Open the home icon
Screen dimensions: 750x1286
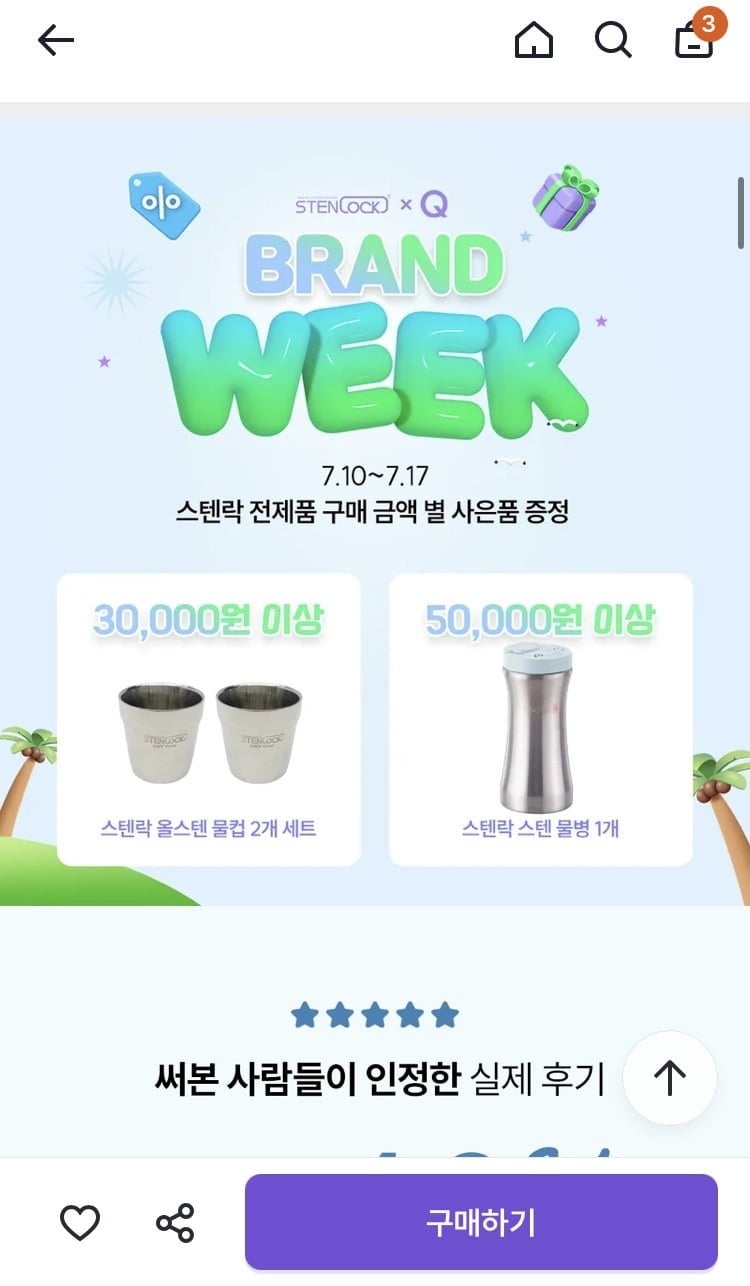pos(533,40)
